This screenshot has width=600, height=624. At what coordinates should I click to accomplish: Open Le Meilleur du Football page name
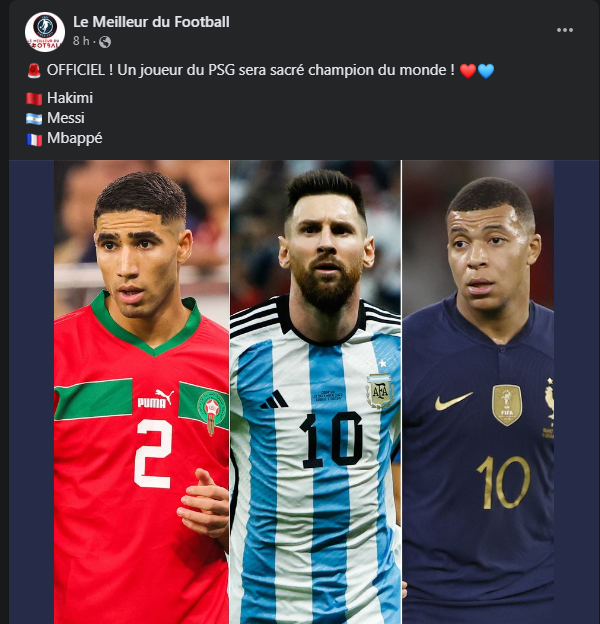151,22
